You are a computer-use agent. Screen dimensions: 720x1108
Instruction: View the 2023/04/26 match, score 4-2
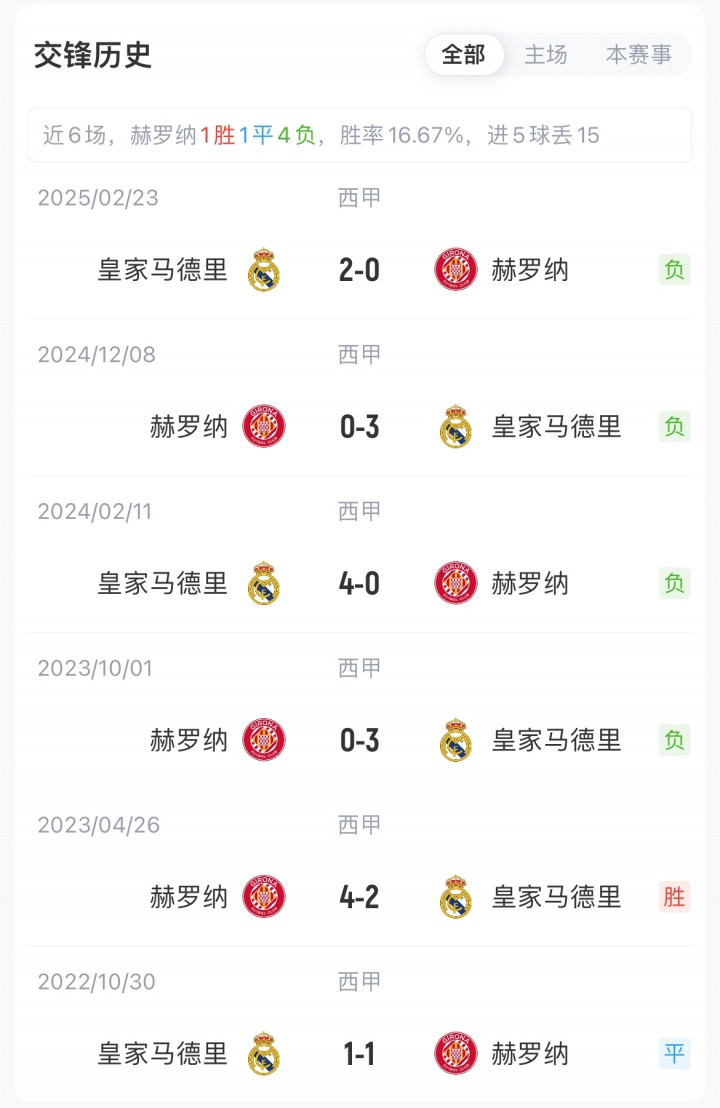click(359, 897)
